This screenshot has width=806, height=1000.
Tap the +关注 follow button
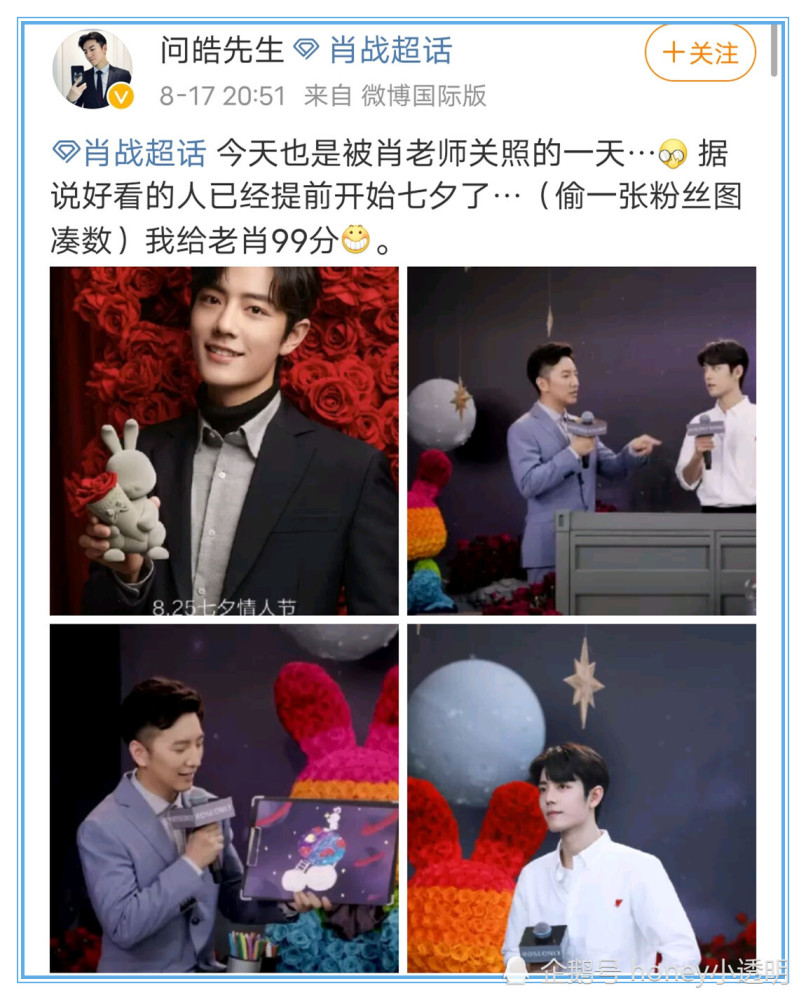click(x=700, y=53)
